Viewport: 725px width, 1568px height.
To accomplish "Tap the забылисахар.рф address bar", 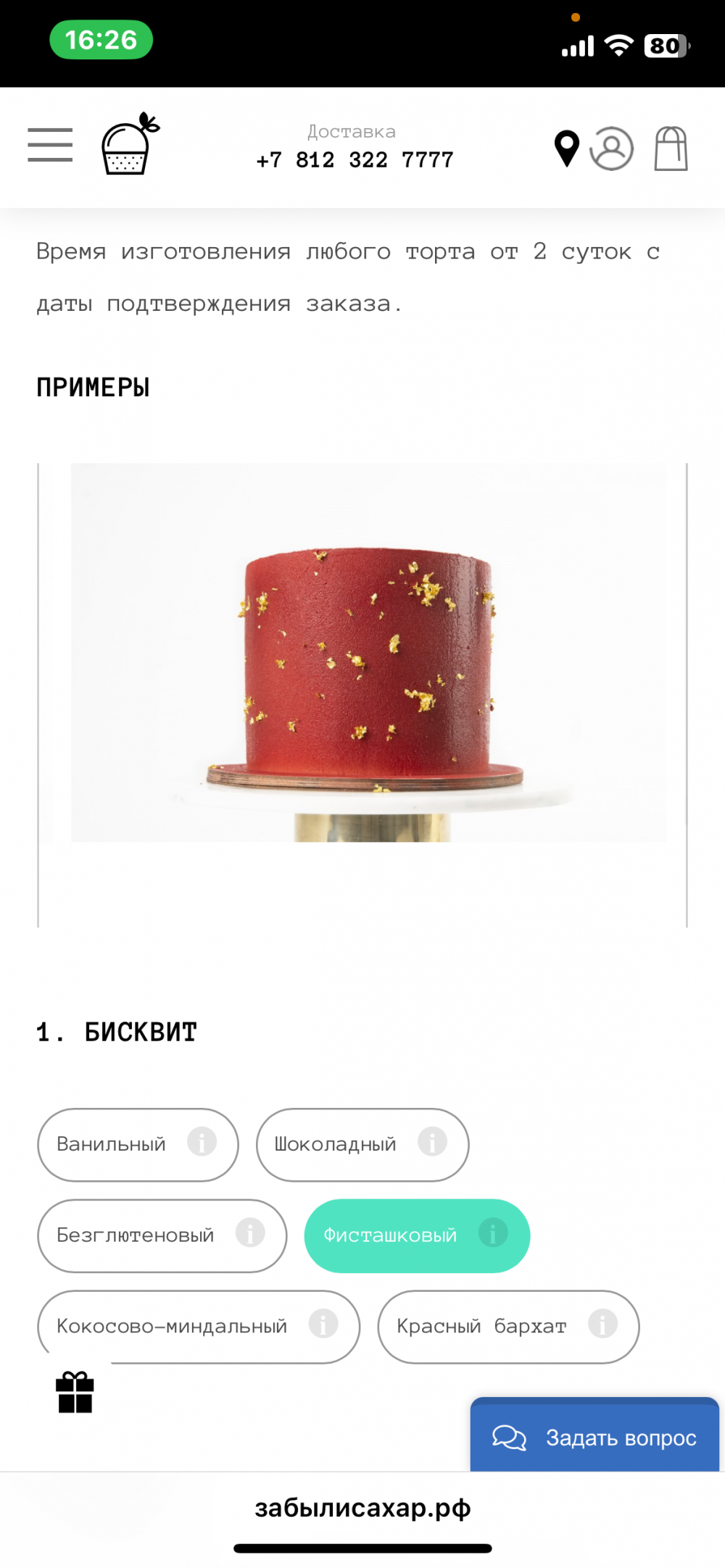I will 362,1508.
